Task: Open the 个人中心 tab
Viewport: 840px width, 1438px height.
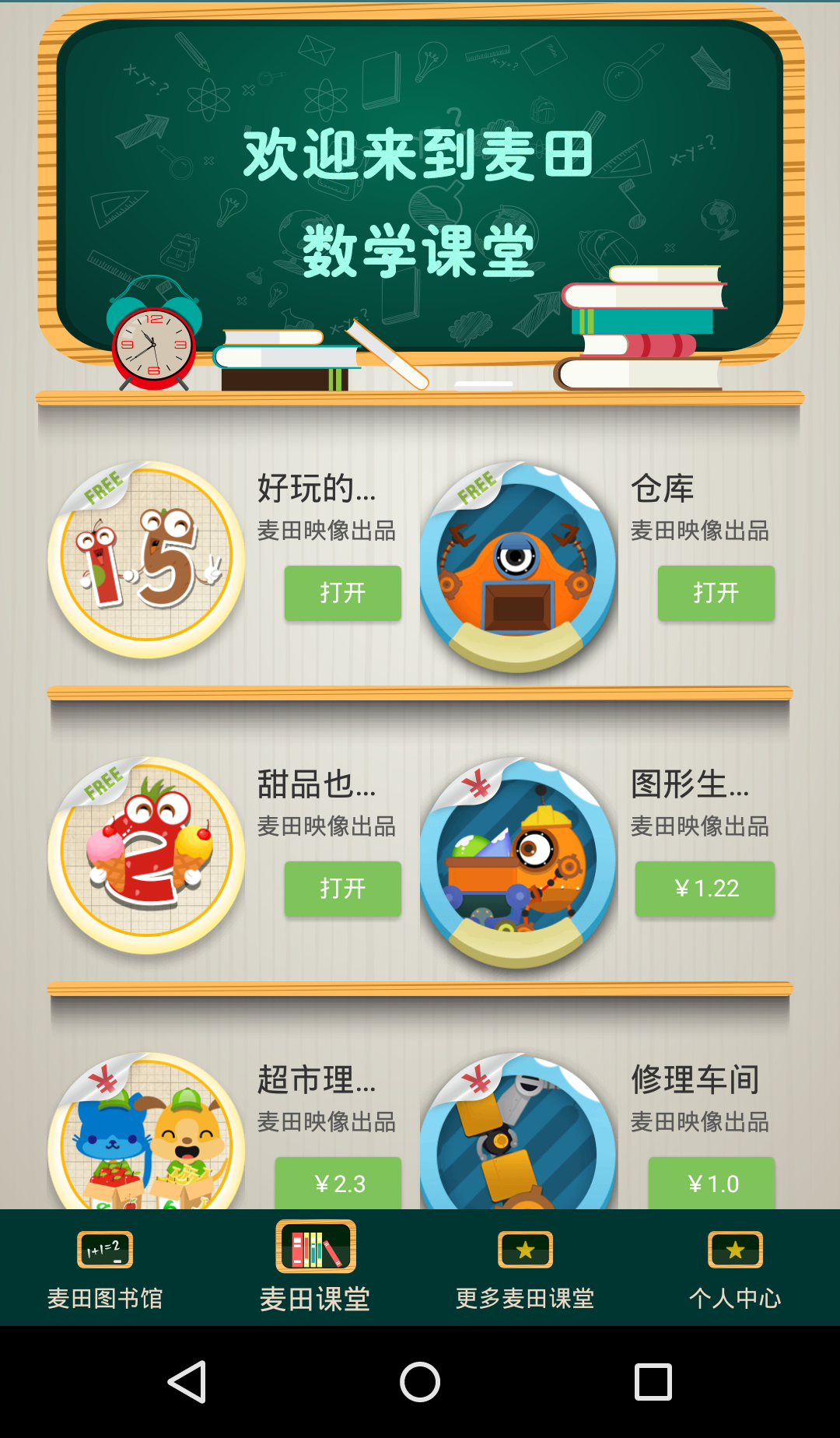Action: pos(735,1268)
